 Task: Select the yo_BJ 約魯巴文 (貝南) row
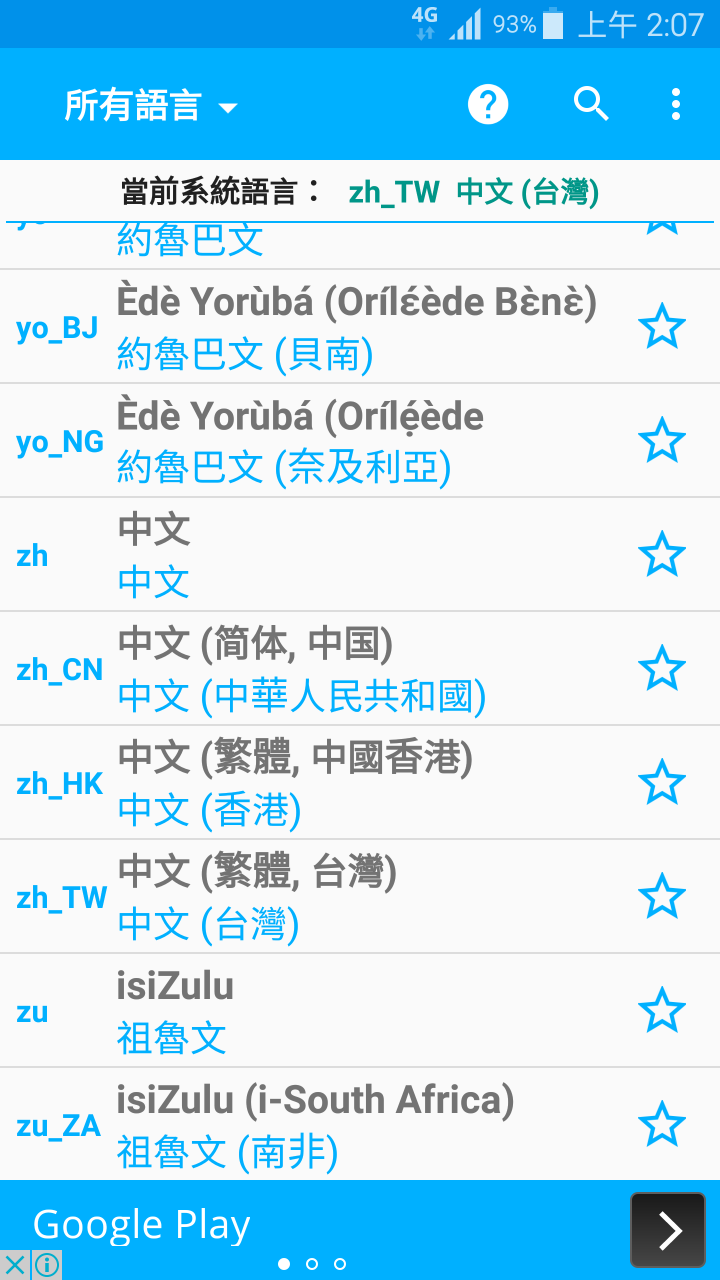(360, 327)
